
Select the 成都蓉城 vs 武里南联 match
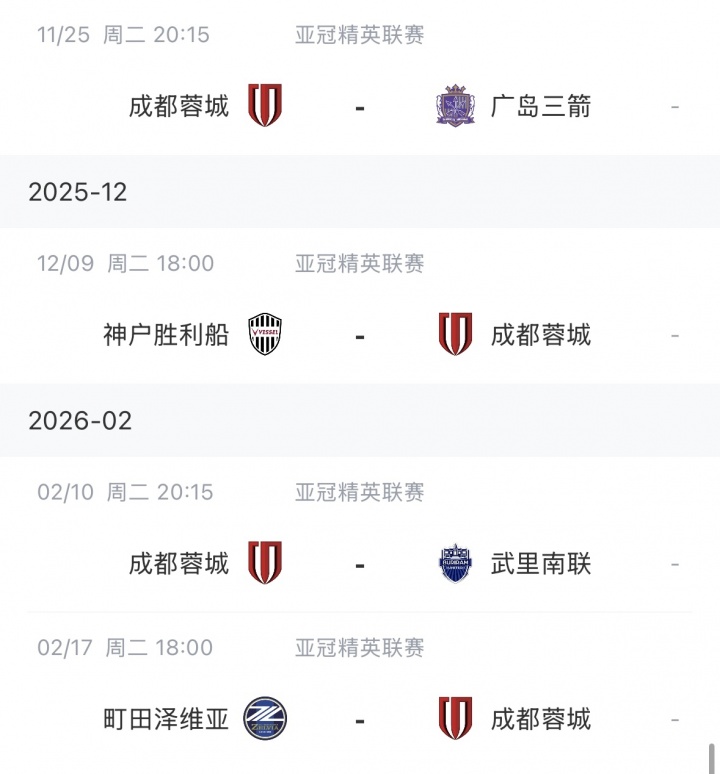360,563
